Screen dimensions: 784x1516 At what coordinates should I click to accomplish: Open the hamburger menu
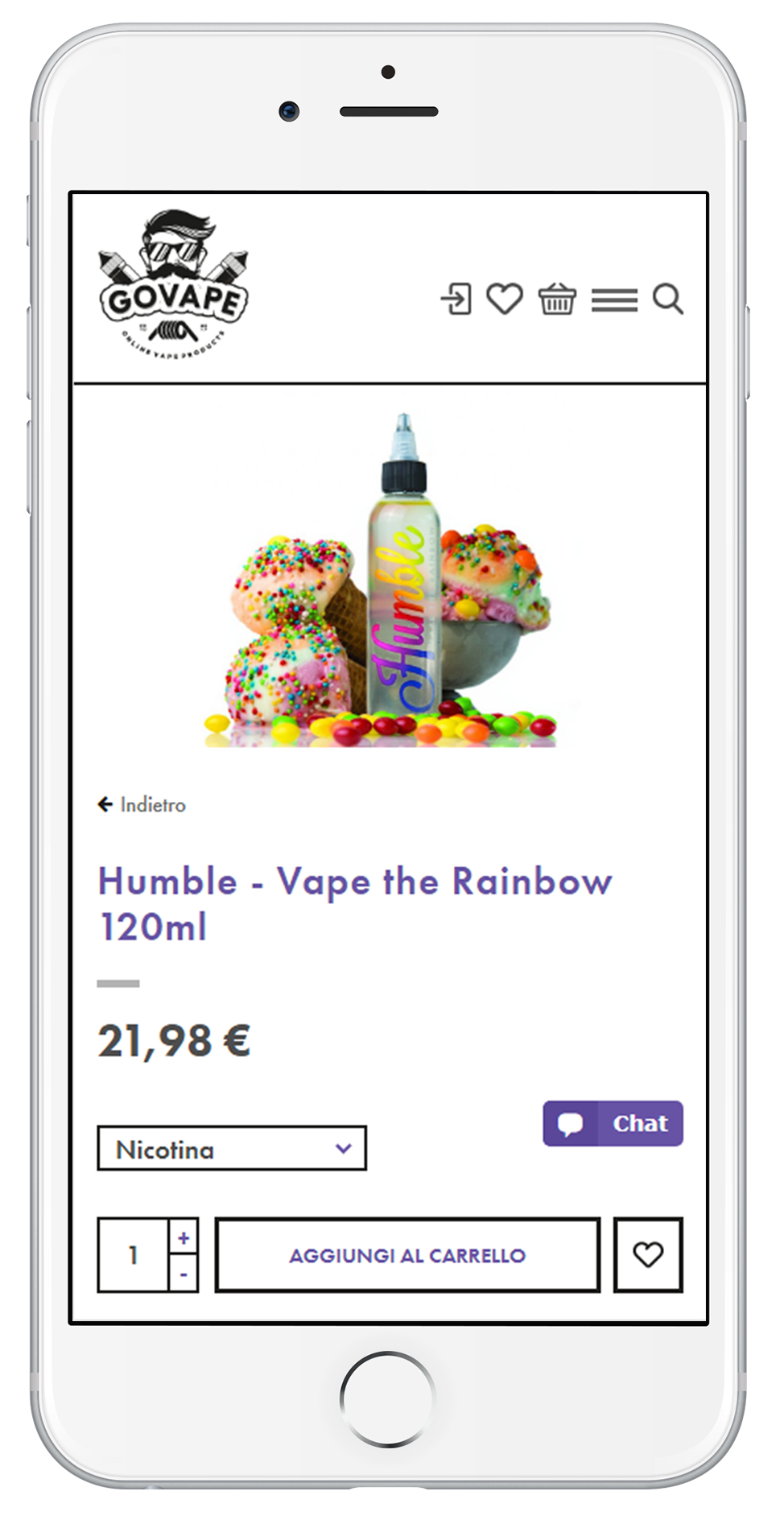614,300
